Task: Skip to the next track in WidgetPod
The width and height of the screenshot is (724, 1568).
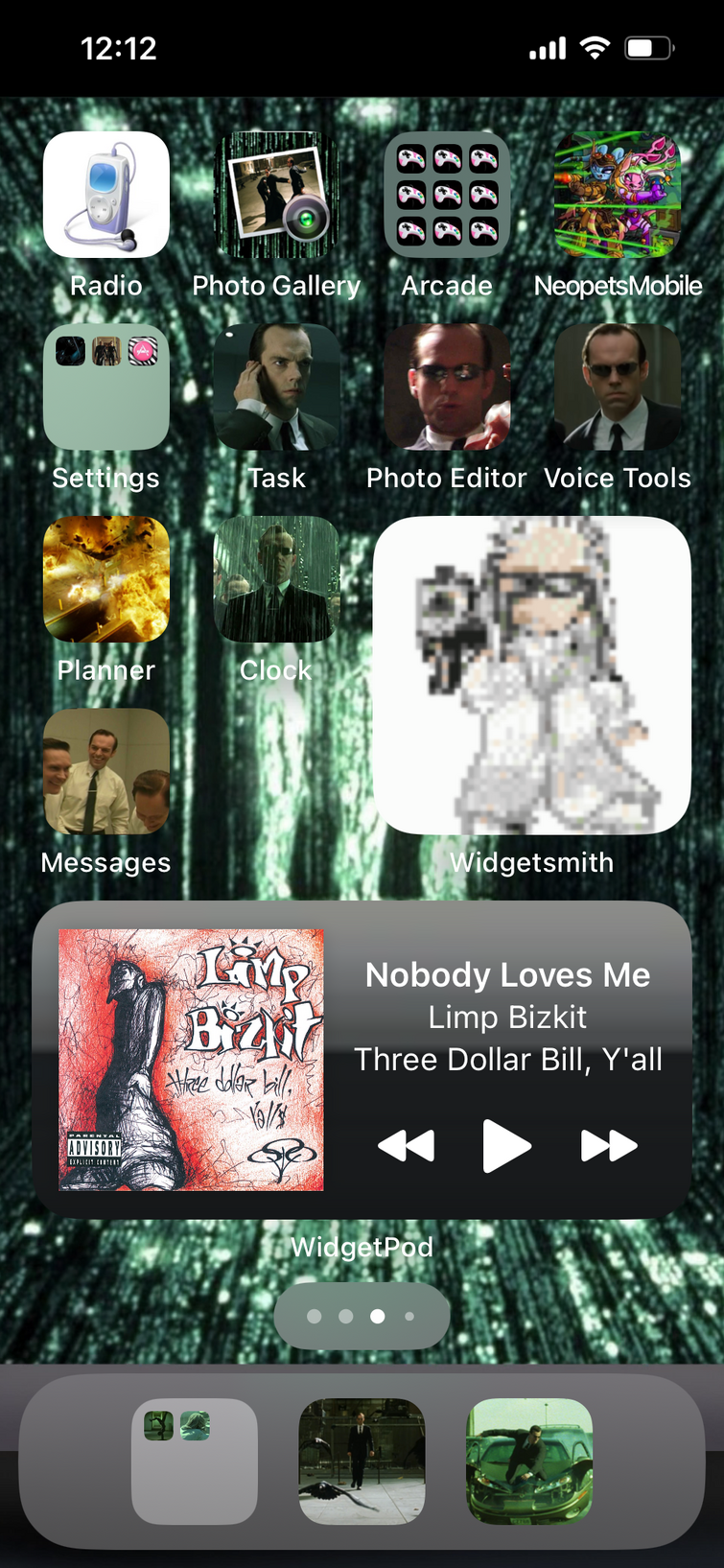Action: [x=609, y=1145]
